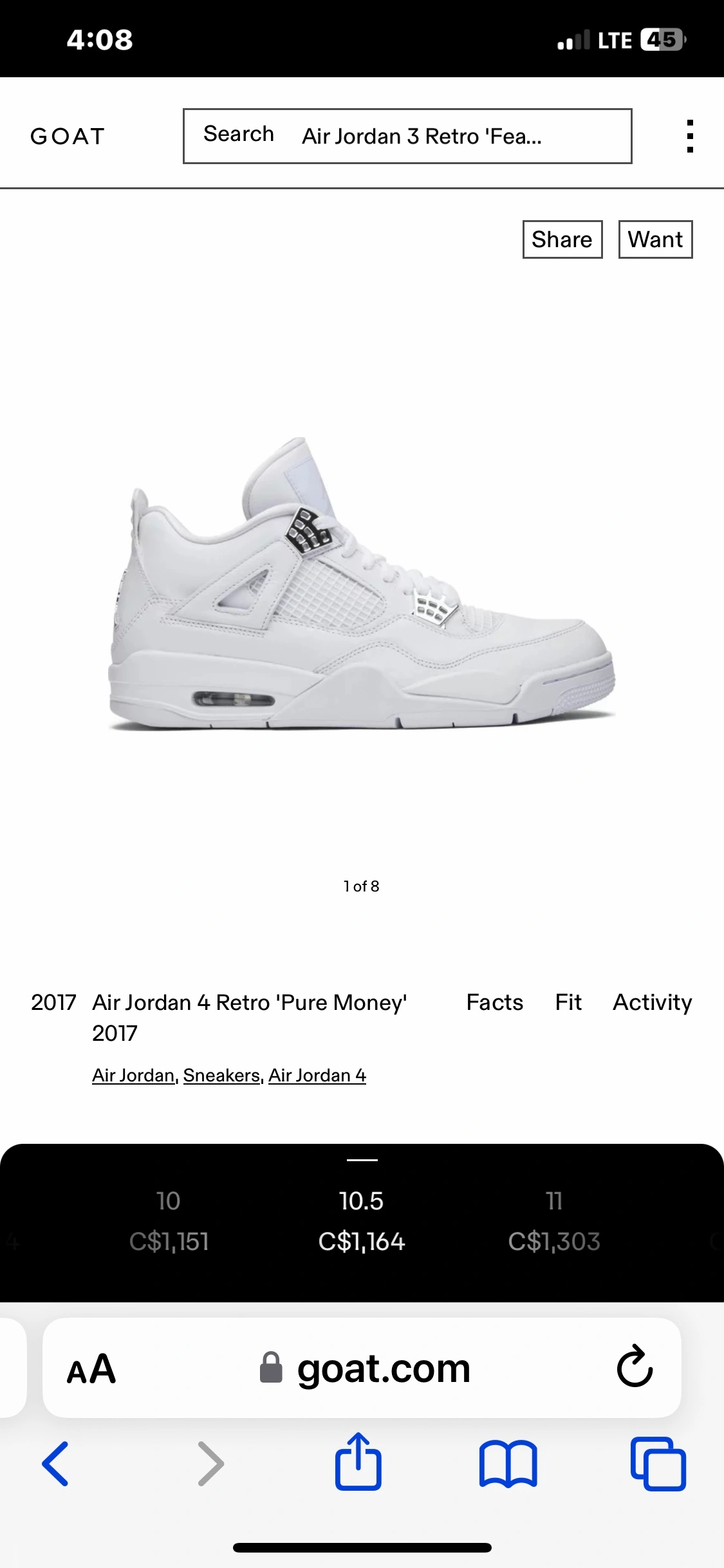Open Safari bookmarks
Viewport: 724px width, 1568px height.
pyautogui.click(x=508, y=1463)
